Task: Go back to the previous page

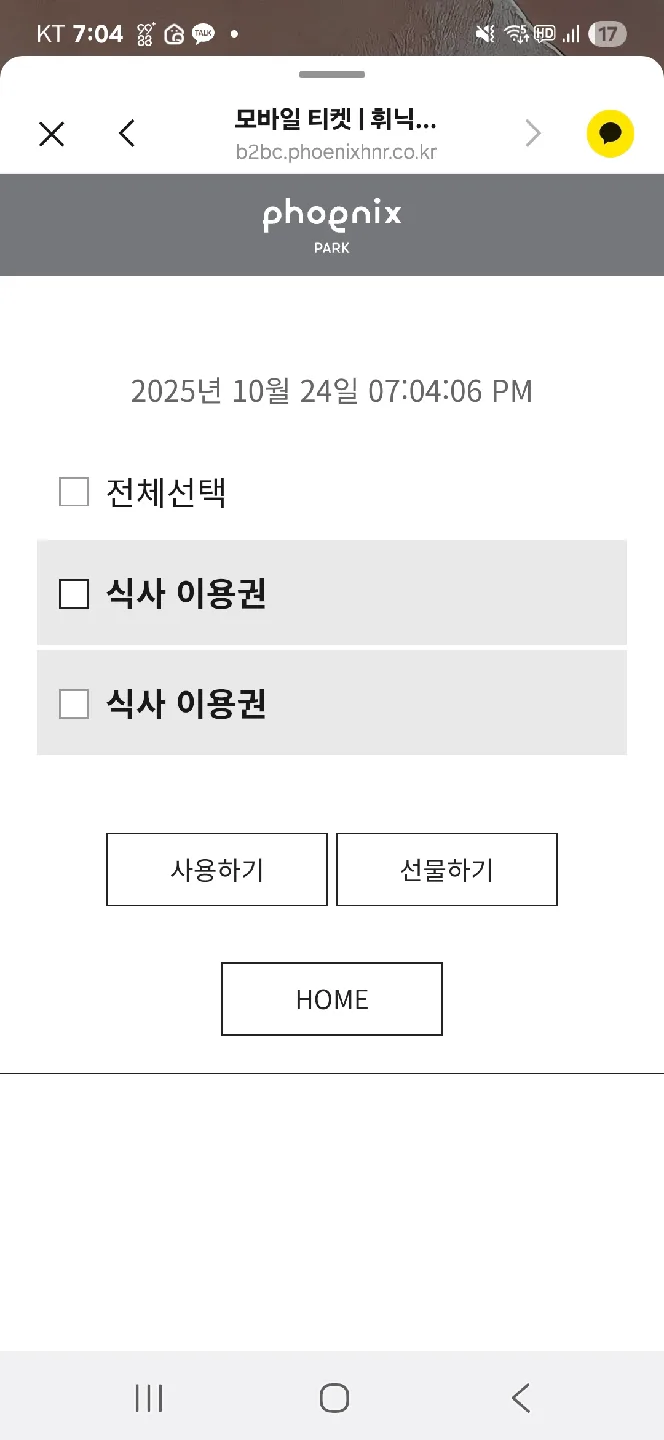Action: click(126, 133)
